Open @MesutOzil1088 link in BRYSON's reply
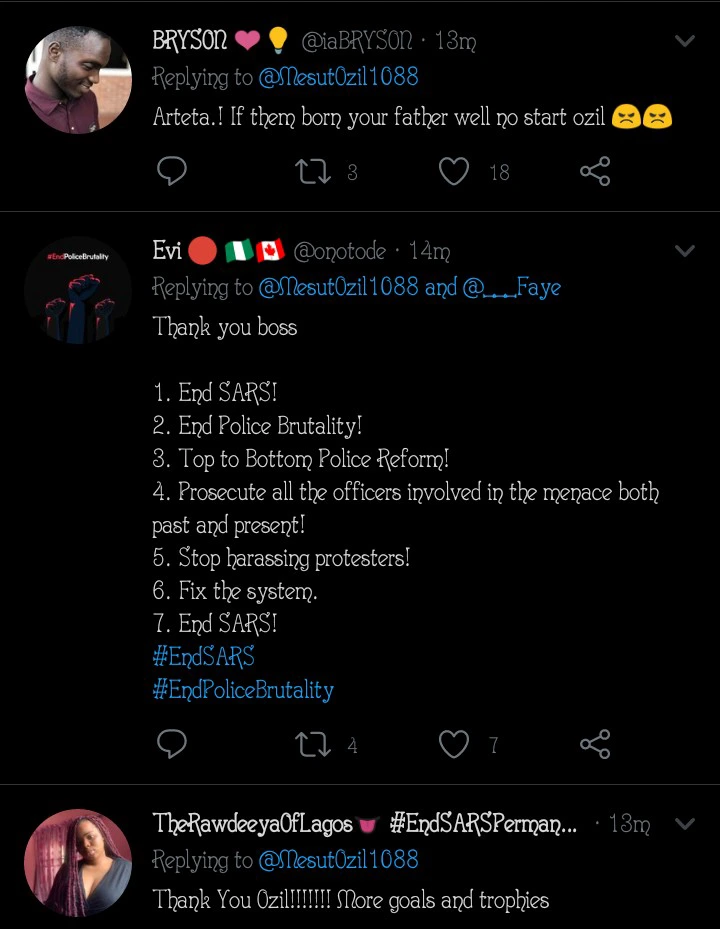Viewport: 720px width, 929px height. (x=338, y=77)
